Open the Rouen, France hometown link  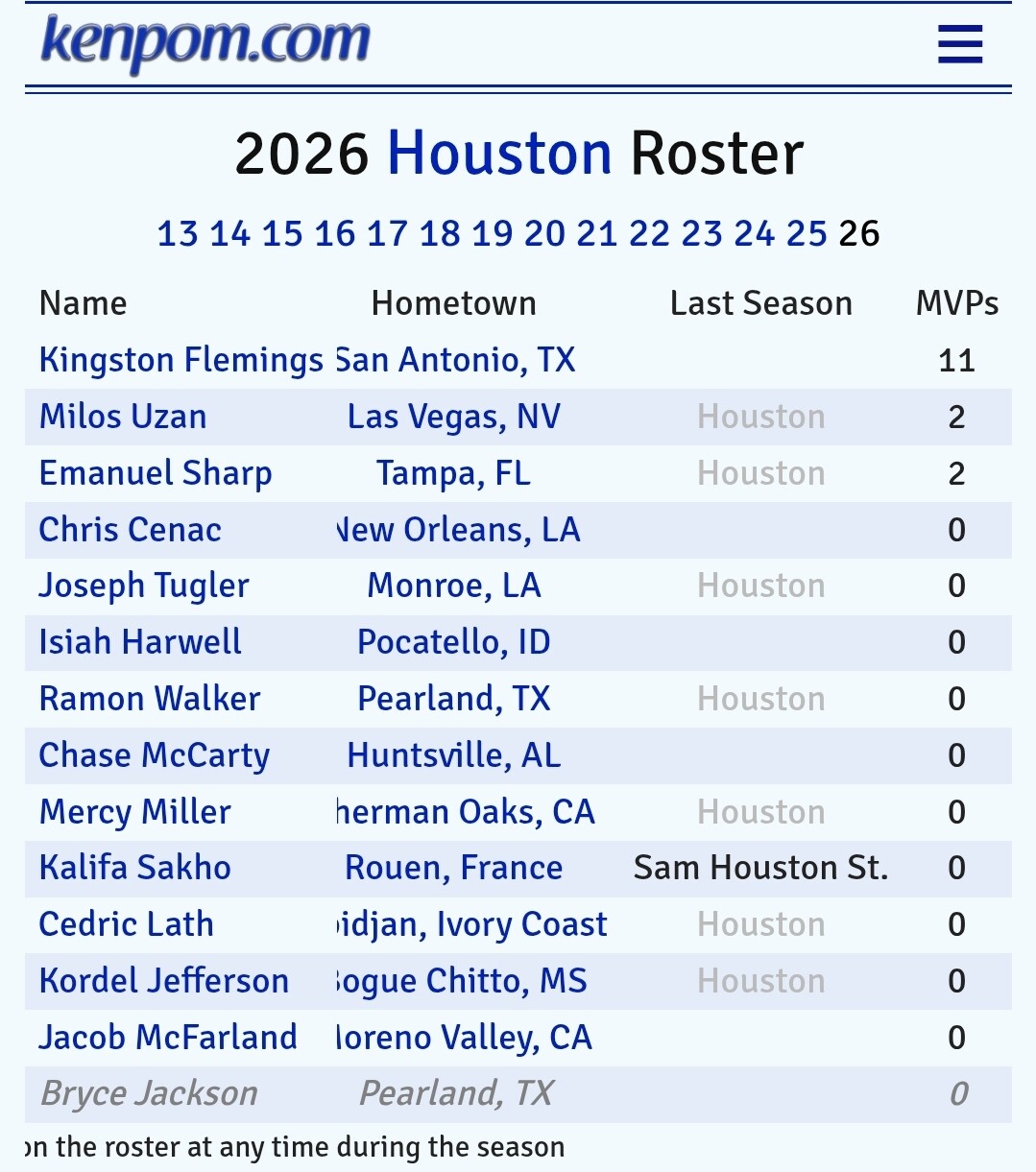(x=453, y=868)
